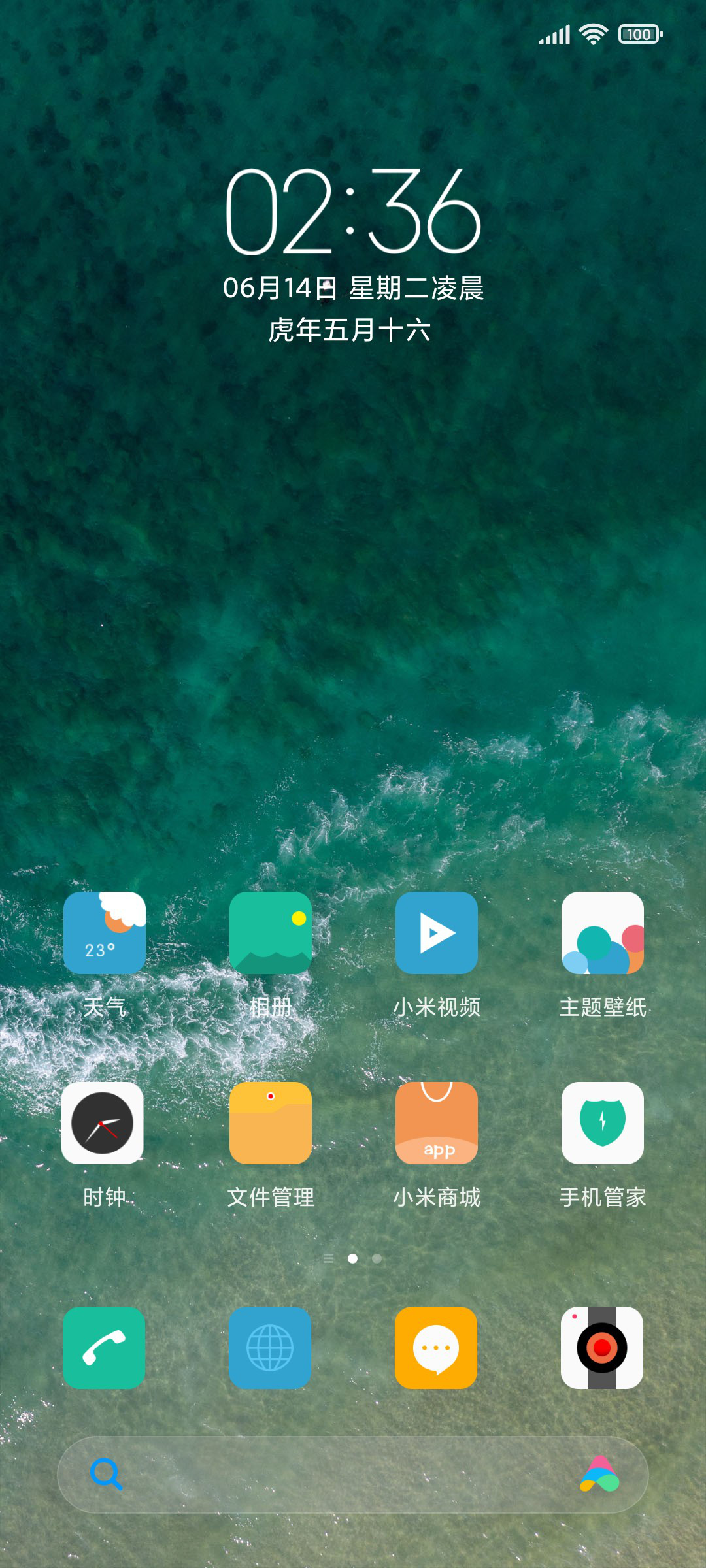Launch the browser globe icon

270,1347
